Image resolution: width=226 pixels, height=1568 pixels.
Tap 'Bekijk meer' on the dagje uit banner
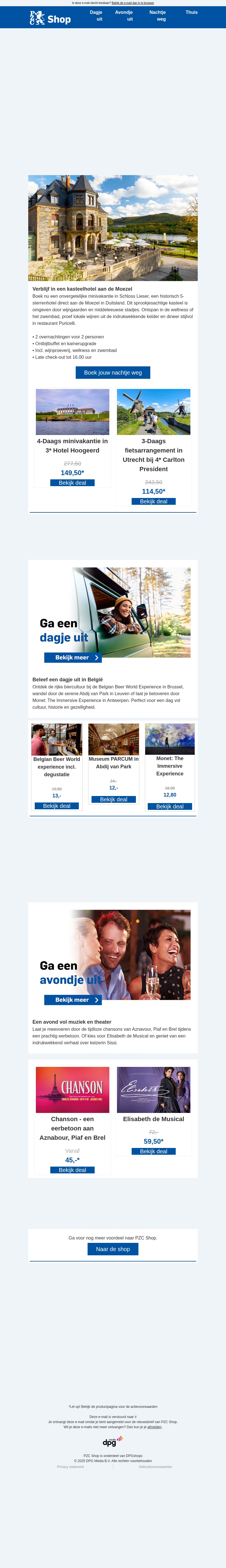tap(73, 657)
